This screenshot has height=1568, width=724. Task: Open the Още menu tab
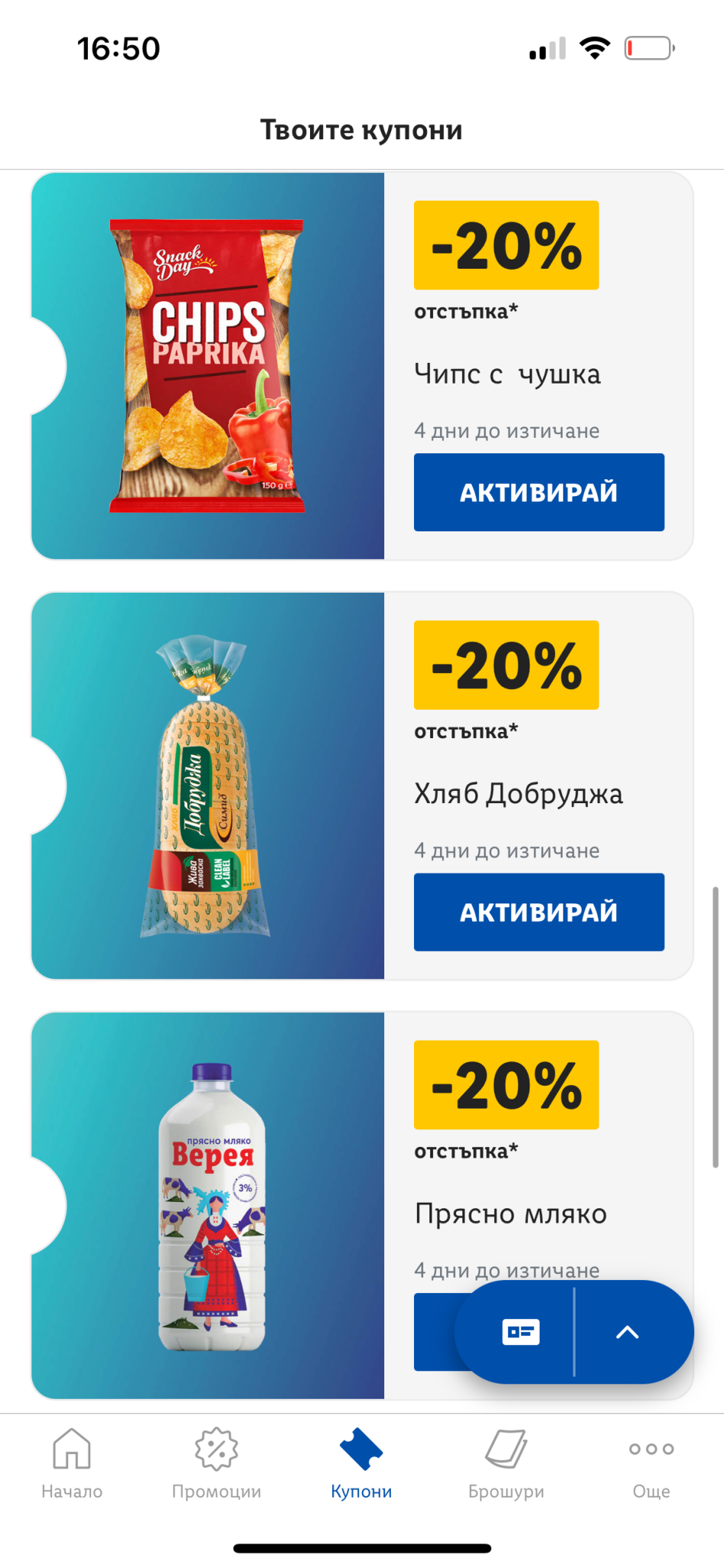coord(651,1464)
